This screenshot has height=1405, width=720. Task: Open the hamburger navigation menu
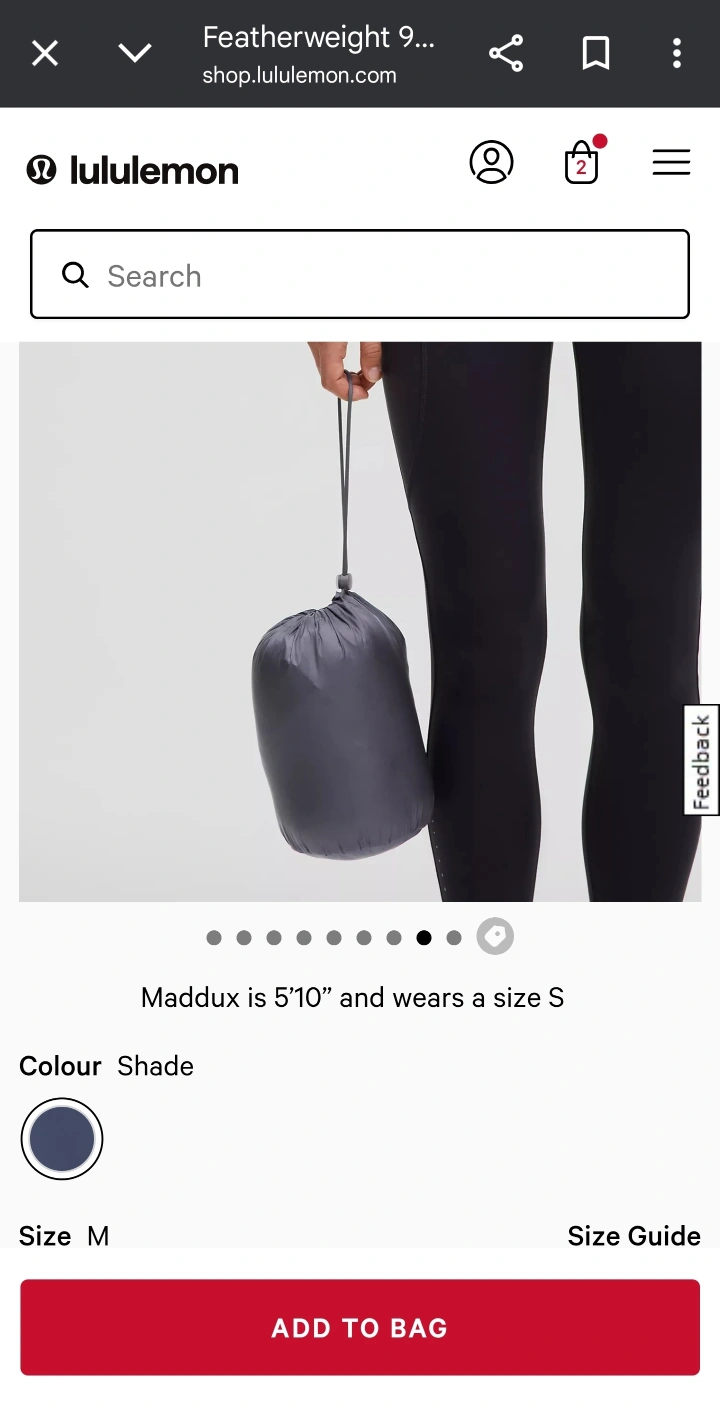click(671, 162)
